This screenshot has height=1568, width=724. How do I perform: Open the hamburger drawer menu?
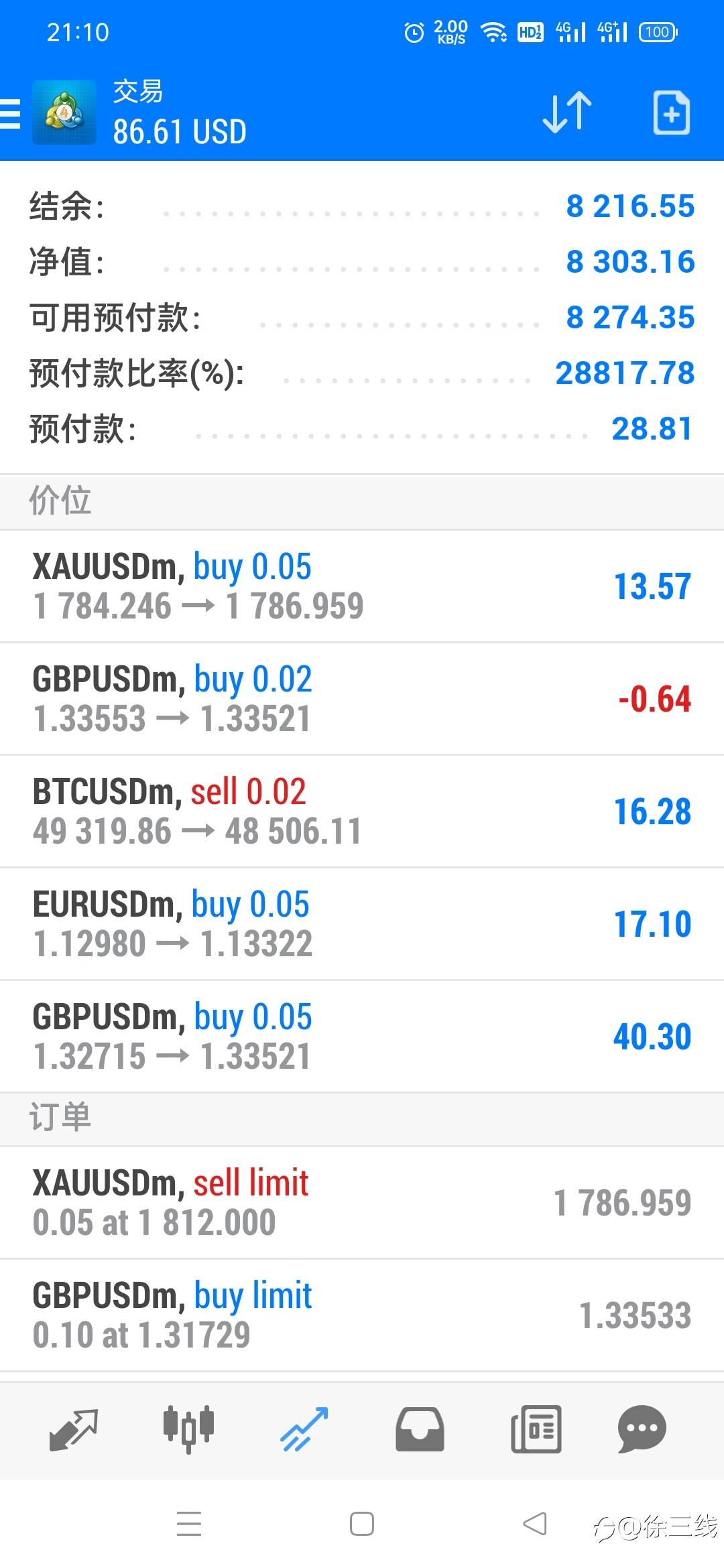point(11,113)
